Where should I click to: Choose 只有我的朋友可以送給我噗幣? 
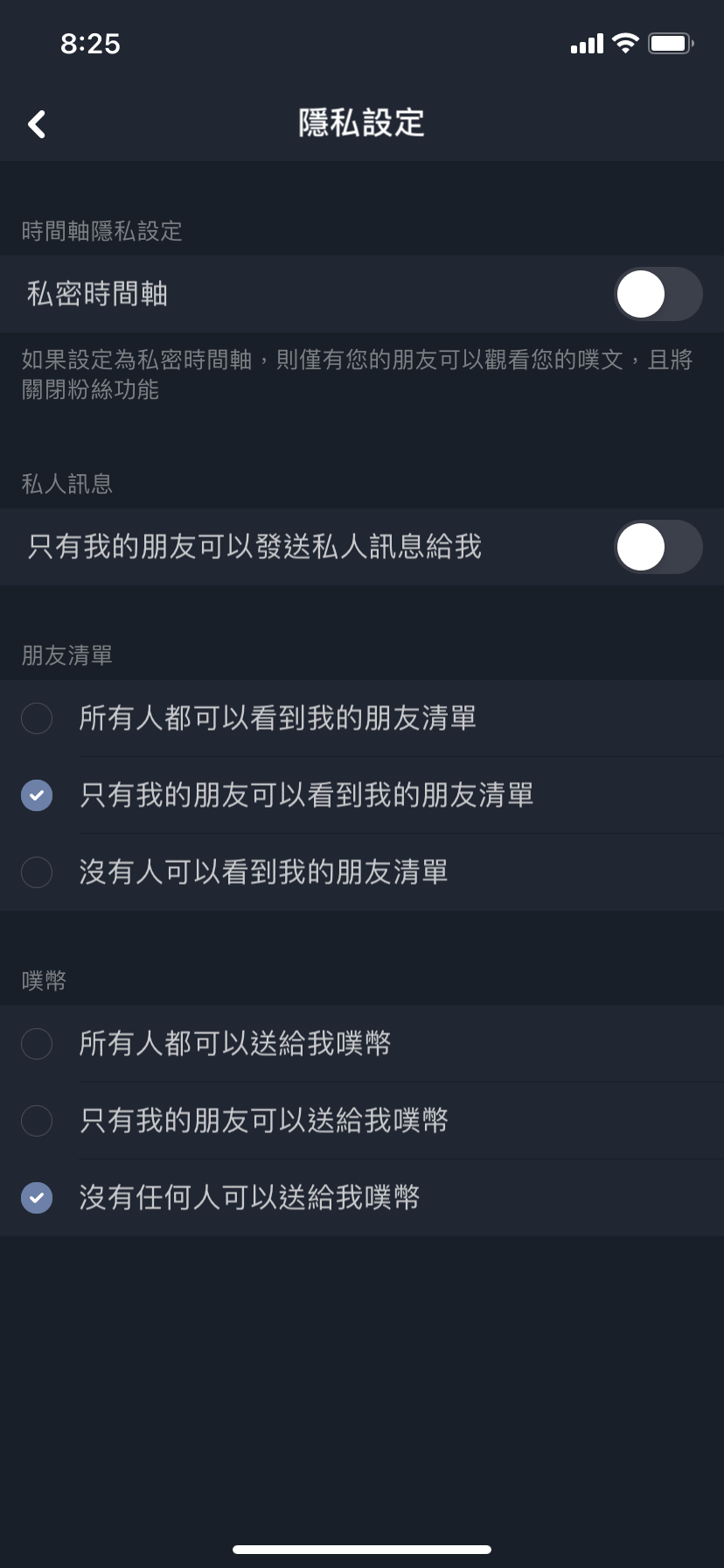click(x=362, y=1121)
